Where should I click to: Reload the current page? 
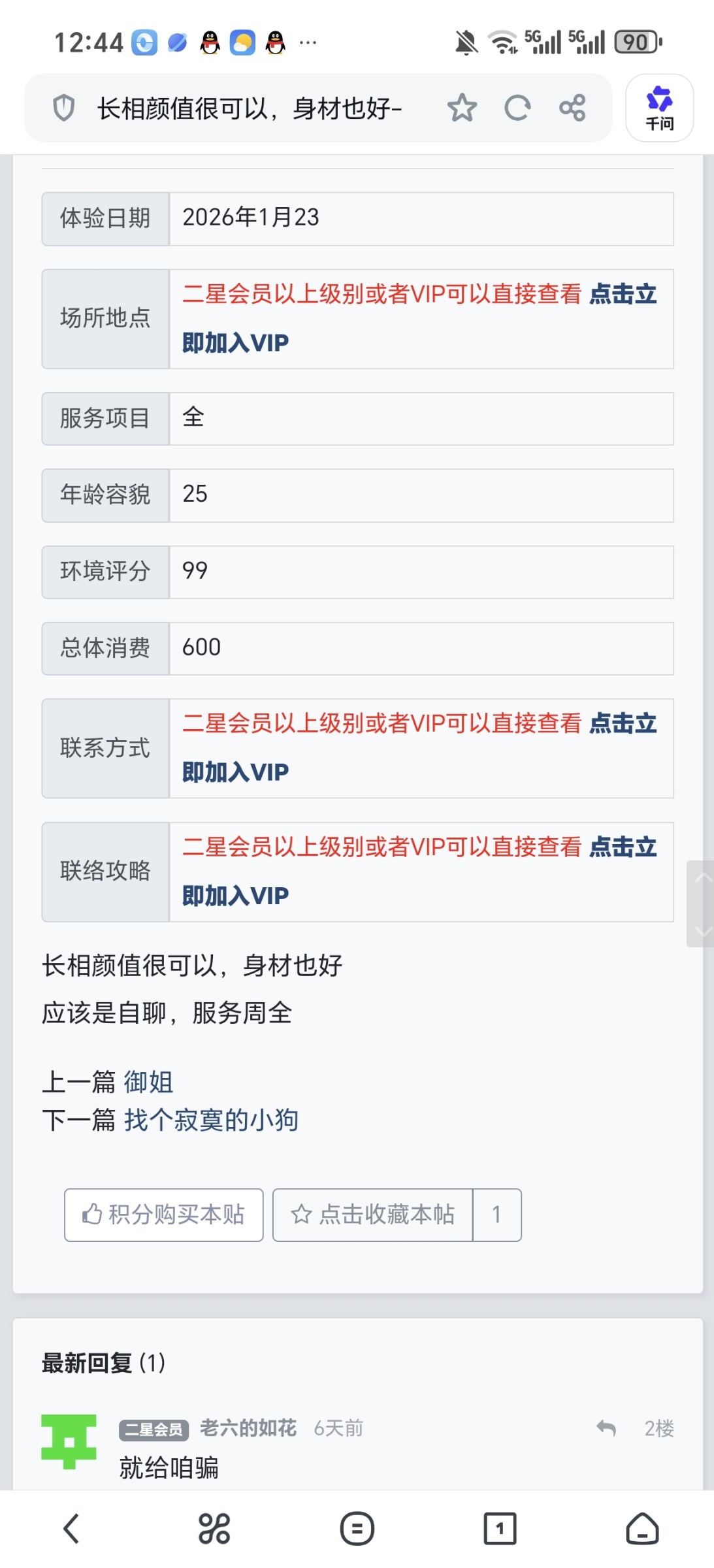pos(517,108)
